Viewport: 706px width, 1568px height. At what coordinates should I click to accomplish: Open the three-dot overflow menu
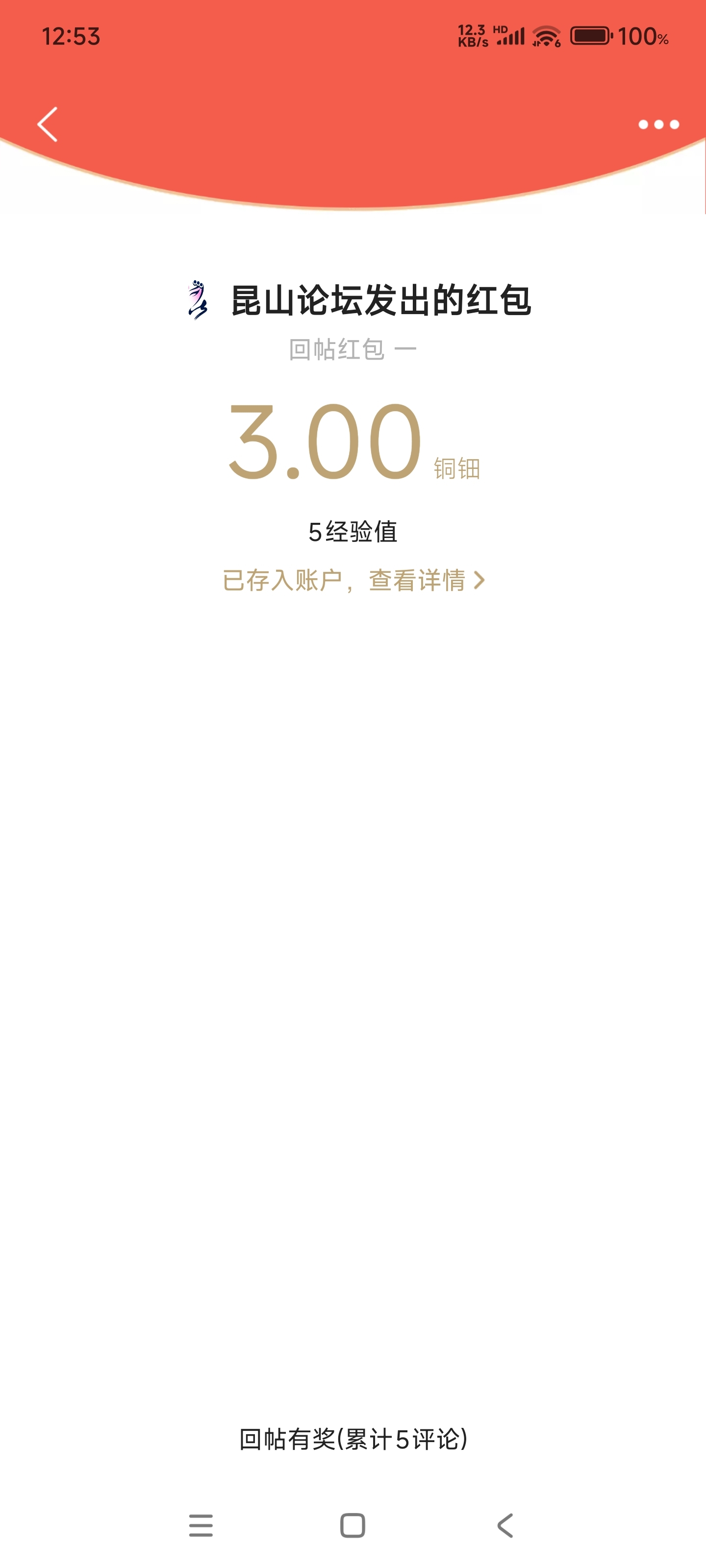(x=658, y=125)
